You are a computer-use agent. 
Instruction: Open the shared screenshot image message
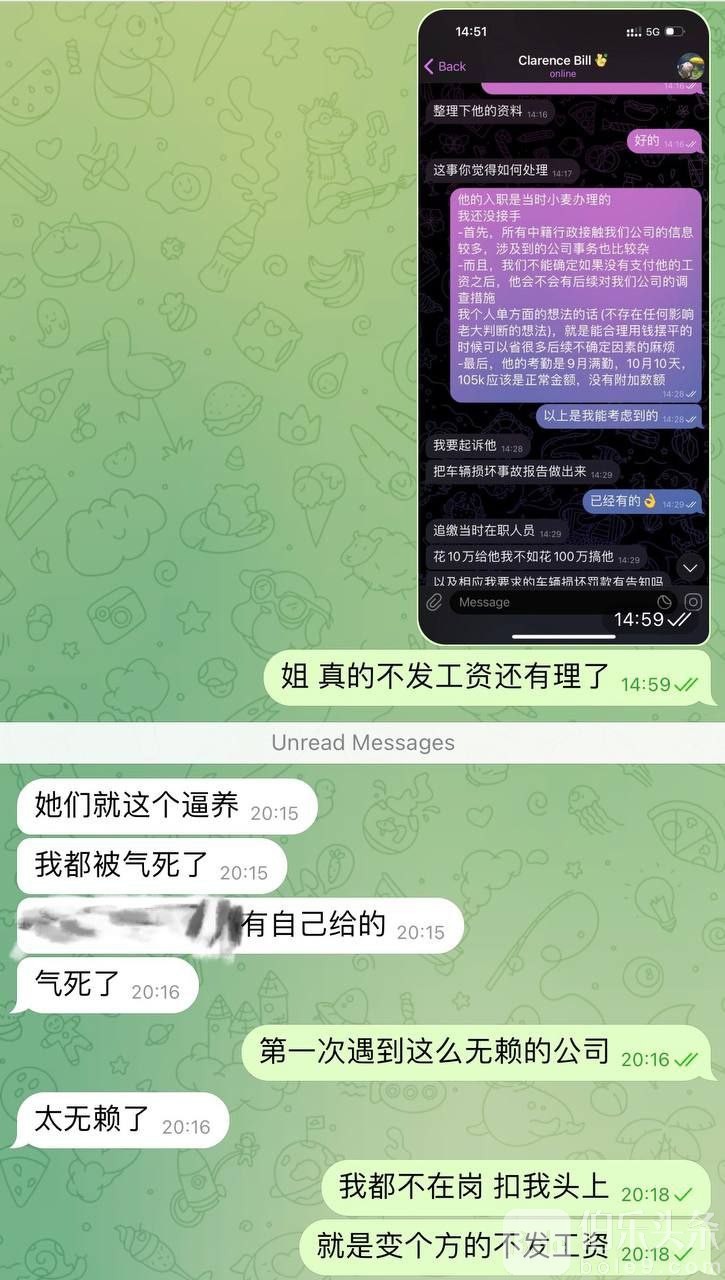click(x=563, y=325)
